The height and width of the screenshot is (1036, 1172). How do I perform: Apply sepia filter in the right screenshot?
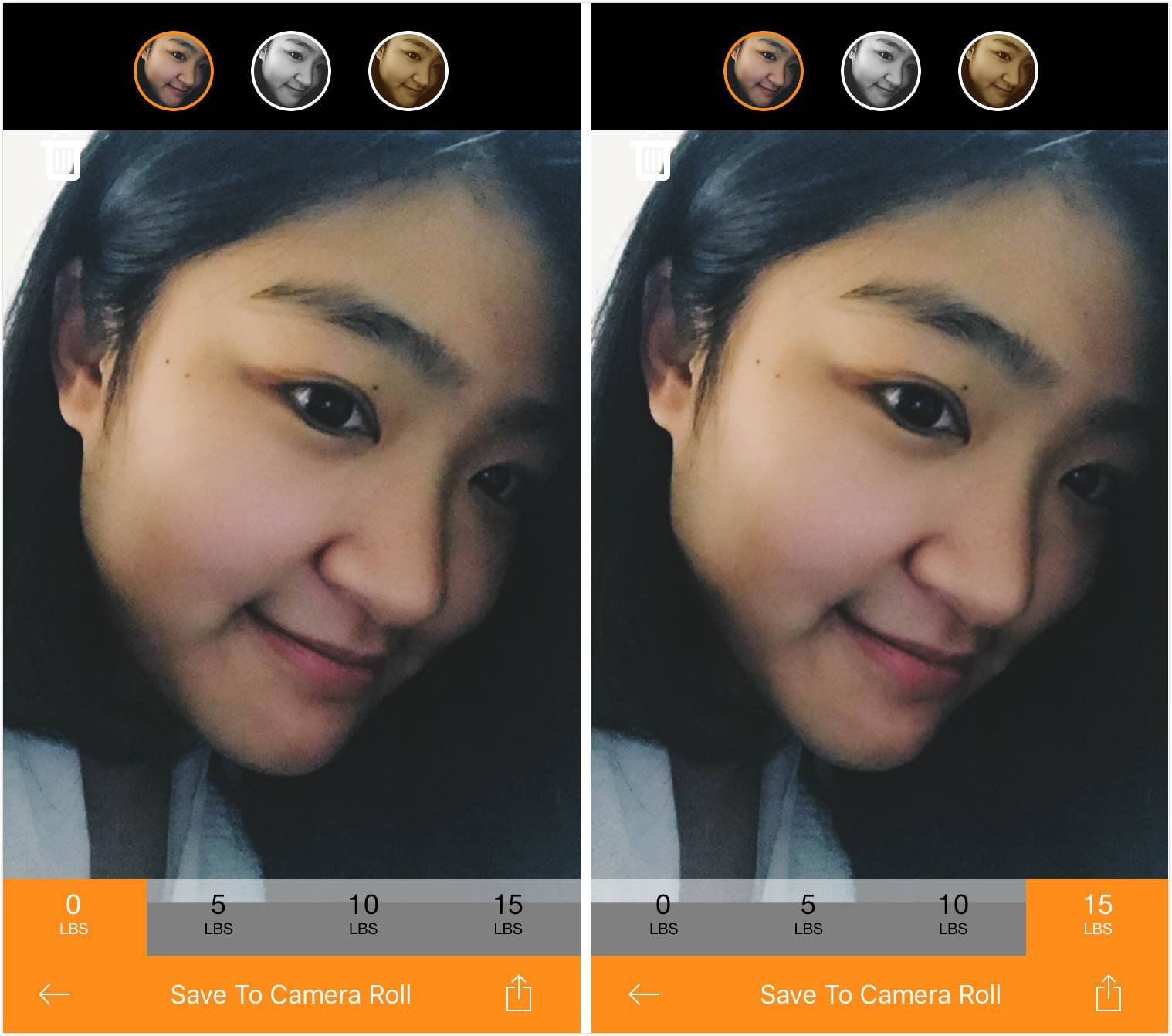pyautogui.click(x=998, y=71)
